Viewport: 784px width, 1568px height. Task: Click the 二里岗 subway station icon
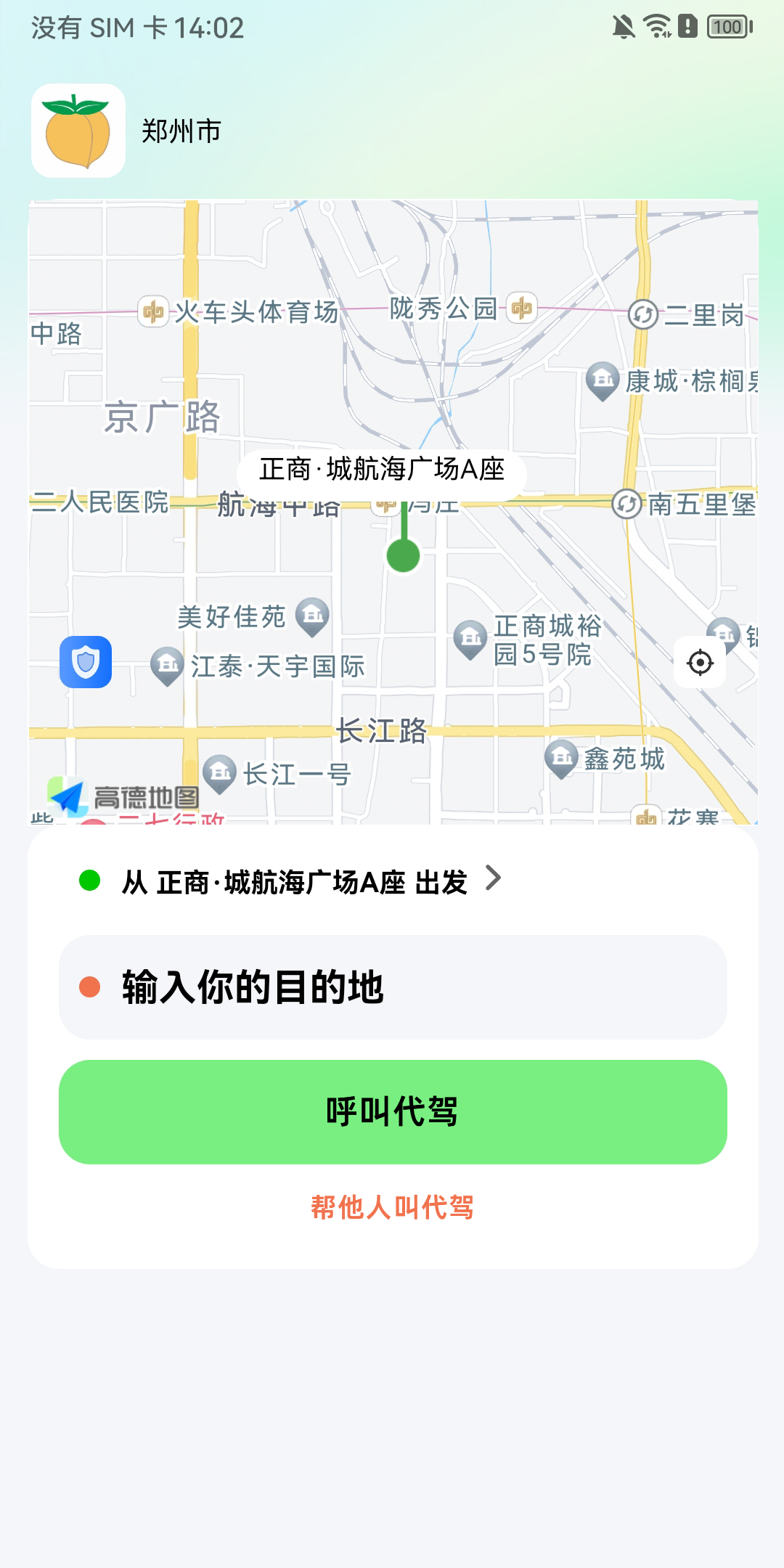pos(643,315)
